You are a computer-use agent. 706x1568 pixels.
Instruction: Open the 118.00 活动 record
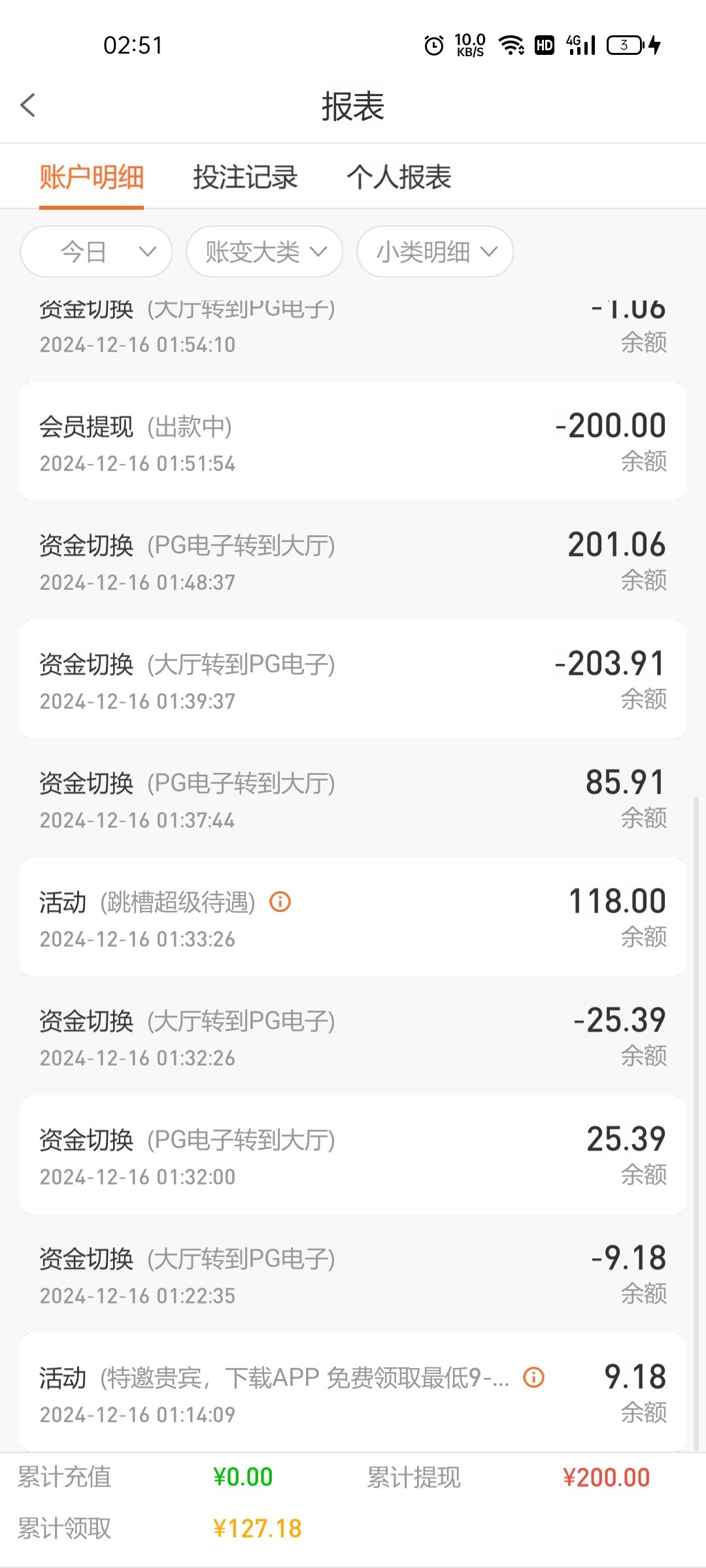353,917
